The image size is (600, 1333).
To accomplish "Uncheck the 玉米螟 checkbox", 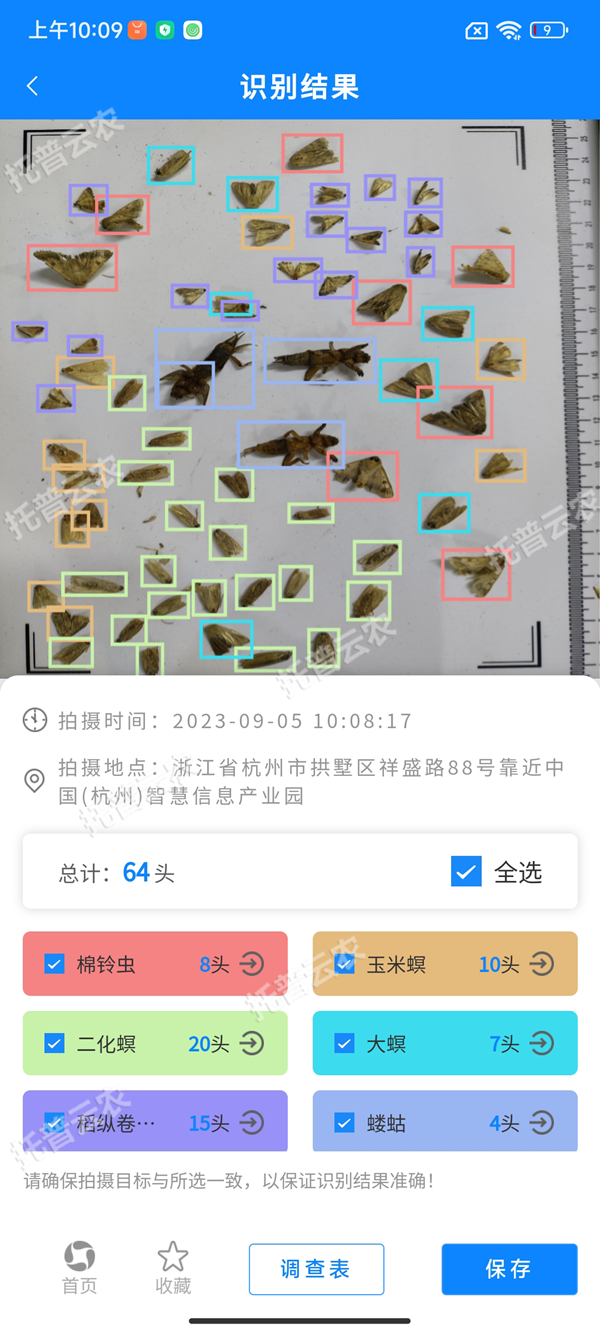I will [x=344, y=964].
